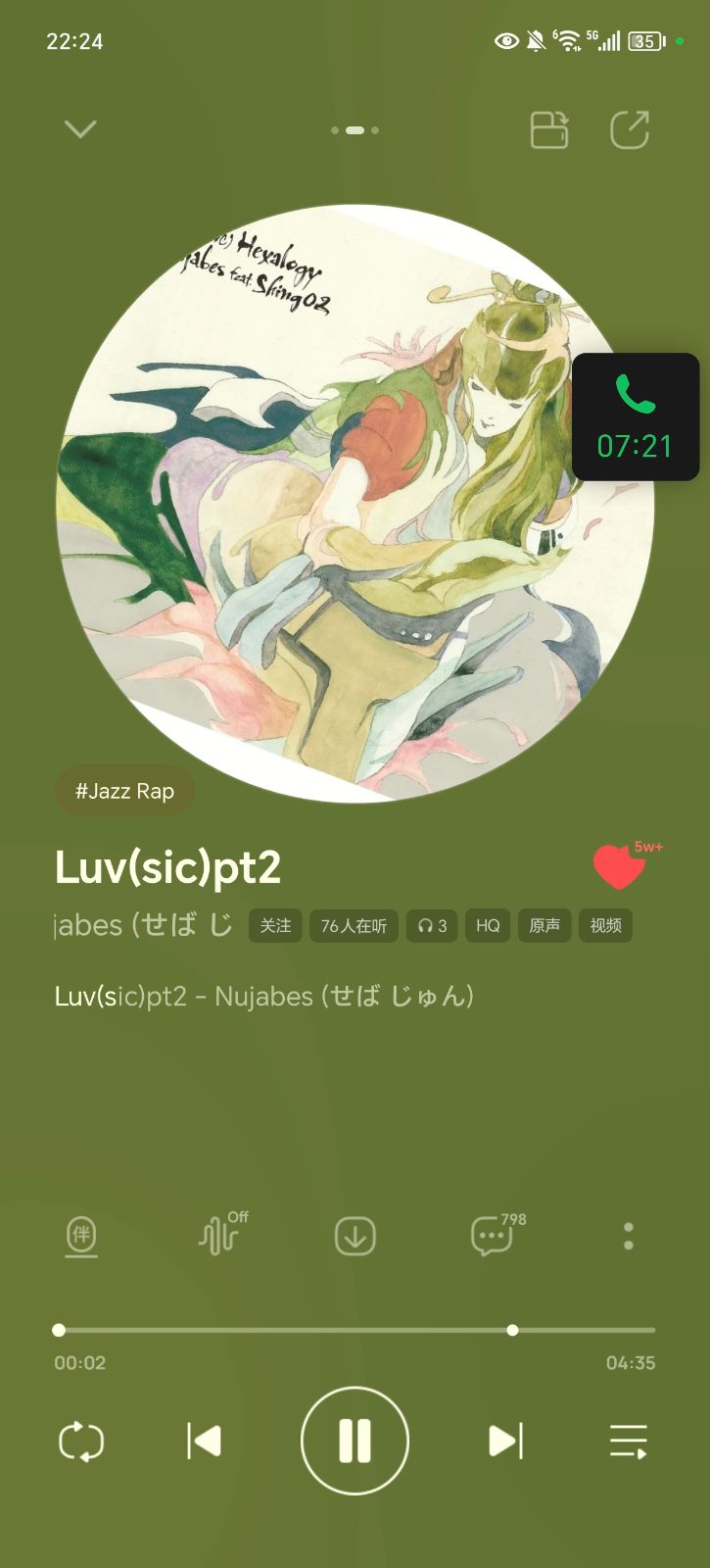Image resolution: width=710 pixels, height=1568 pixels.
Task: Open the three-dot more options menu
Action: click(x=629, y=1236)
